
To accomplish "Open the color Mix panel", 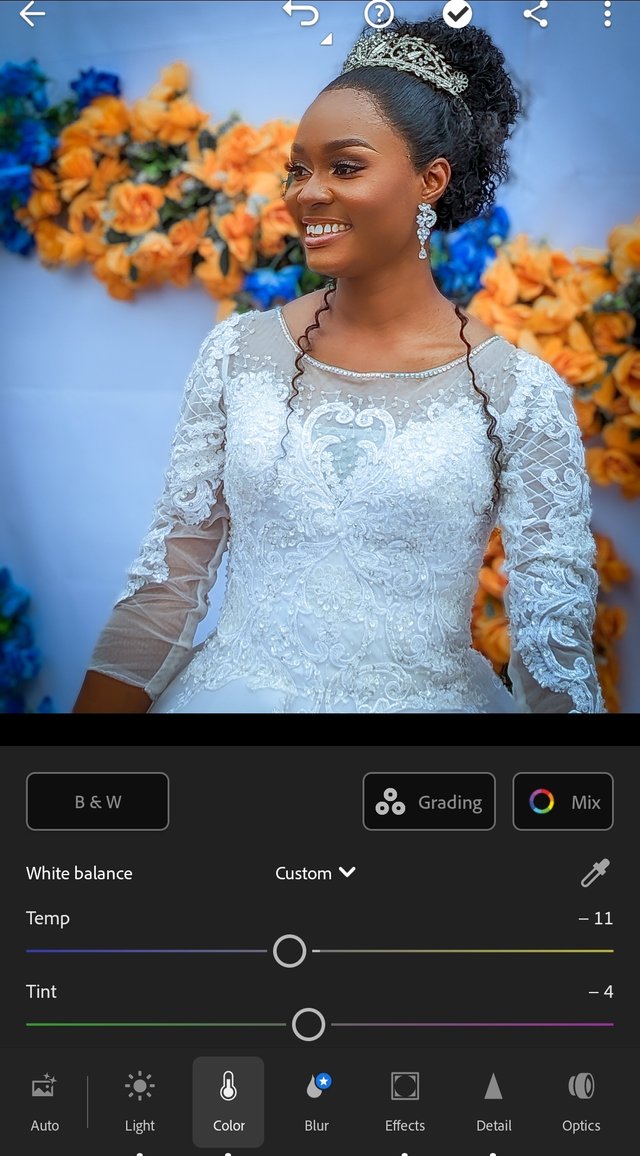I will point(563,802).
